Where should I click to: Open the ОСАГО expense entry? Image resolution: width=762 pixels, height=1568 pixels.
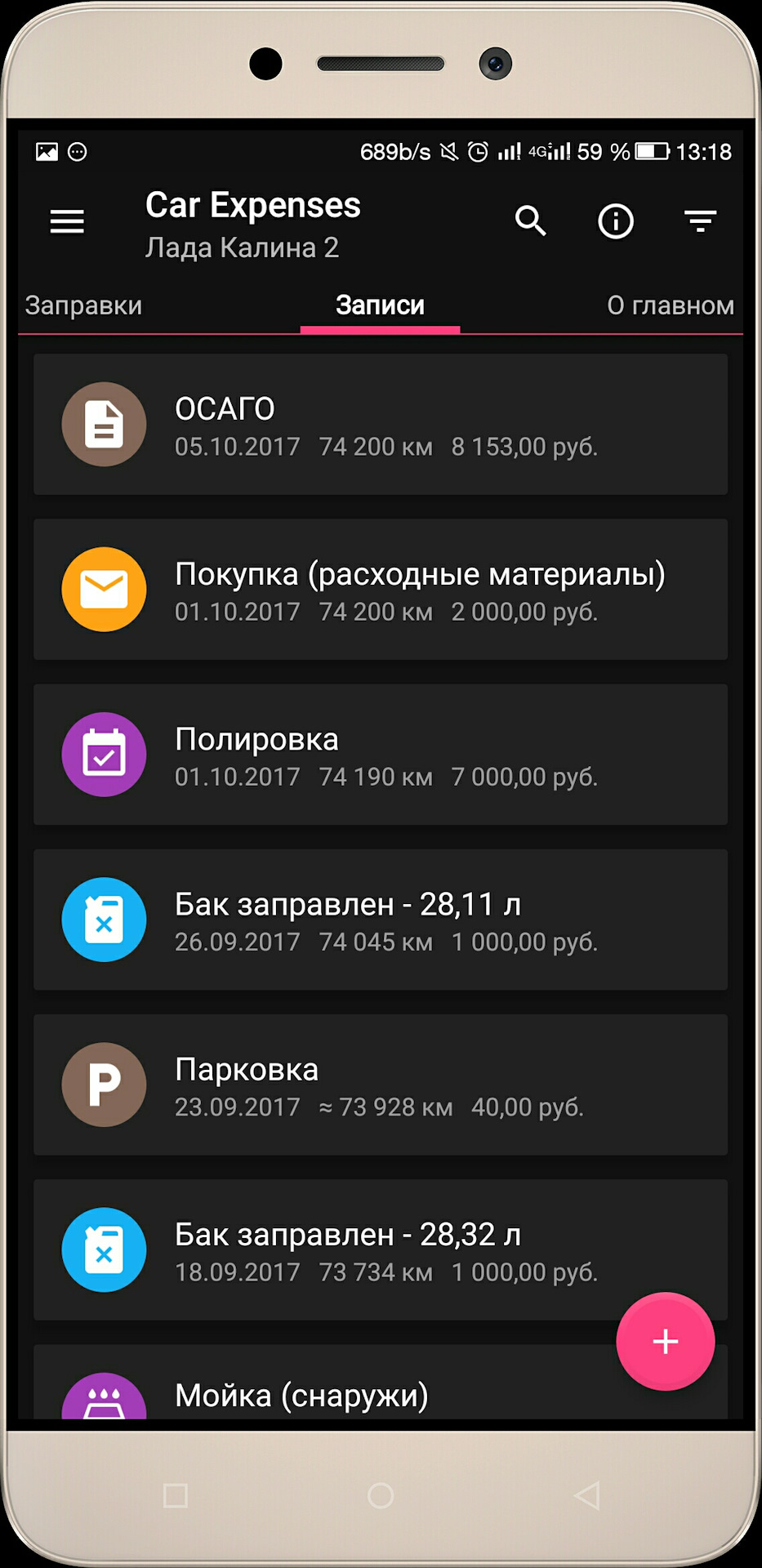click(380, 424)
